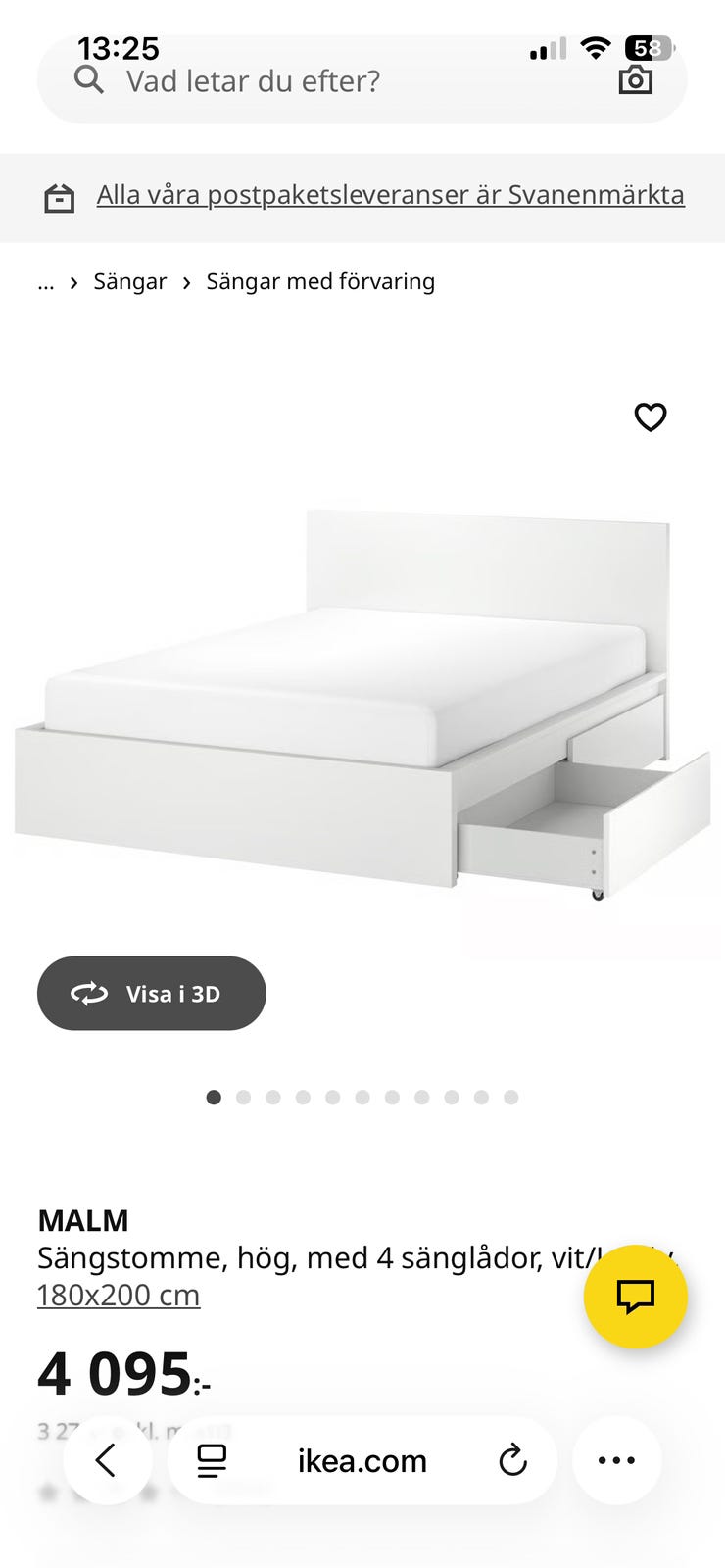This screenshot has width=725, height=1568.
Task: Open the camera image search icon
Action: pyautogui.click(x=635, y=80)
